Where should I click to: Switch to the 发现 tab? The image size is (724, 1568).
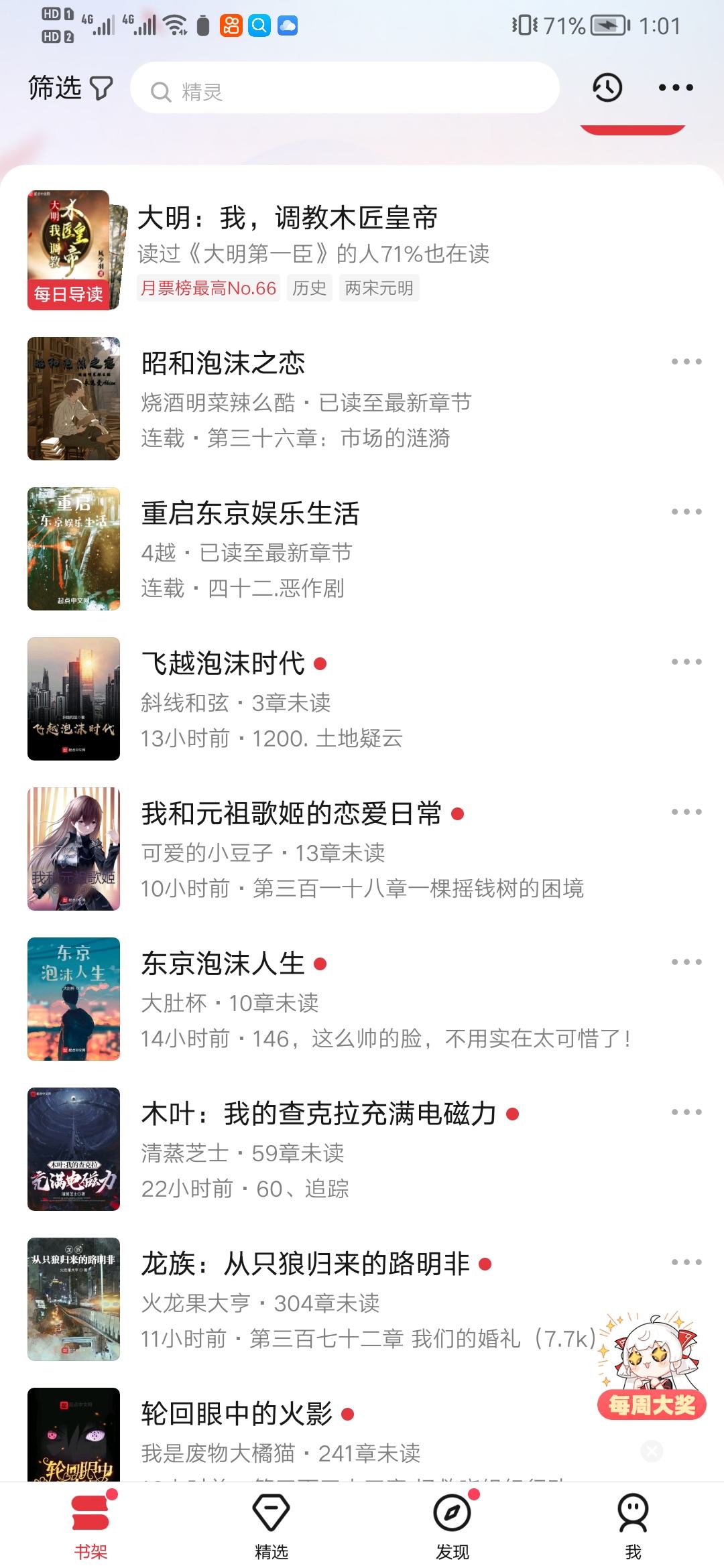coord(452,1522)
